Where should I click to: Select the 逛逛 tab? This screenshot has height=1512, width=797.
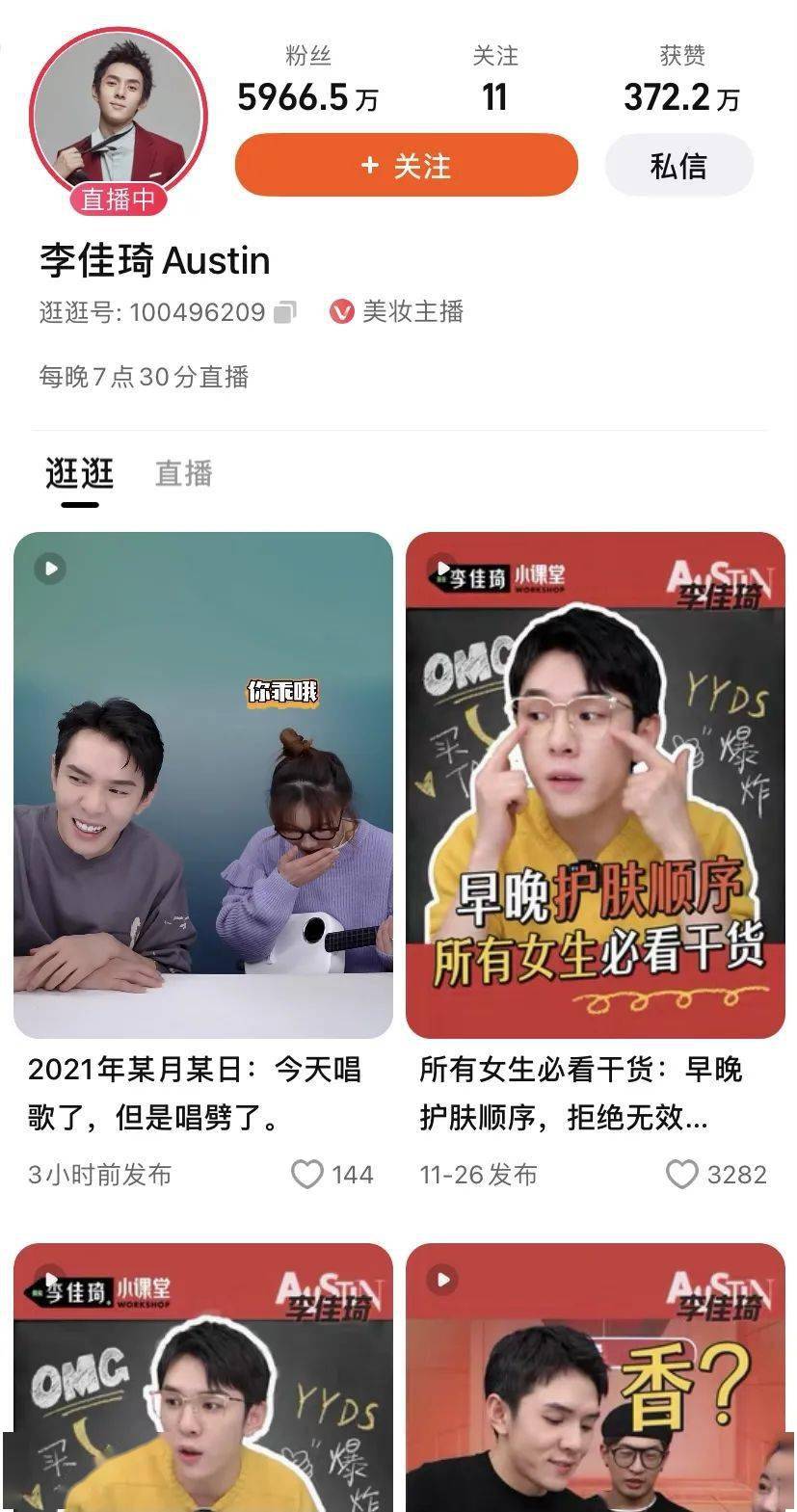tap(79, 473)
